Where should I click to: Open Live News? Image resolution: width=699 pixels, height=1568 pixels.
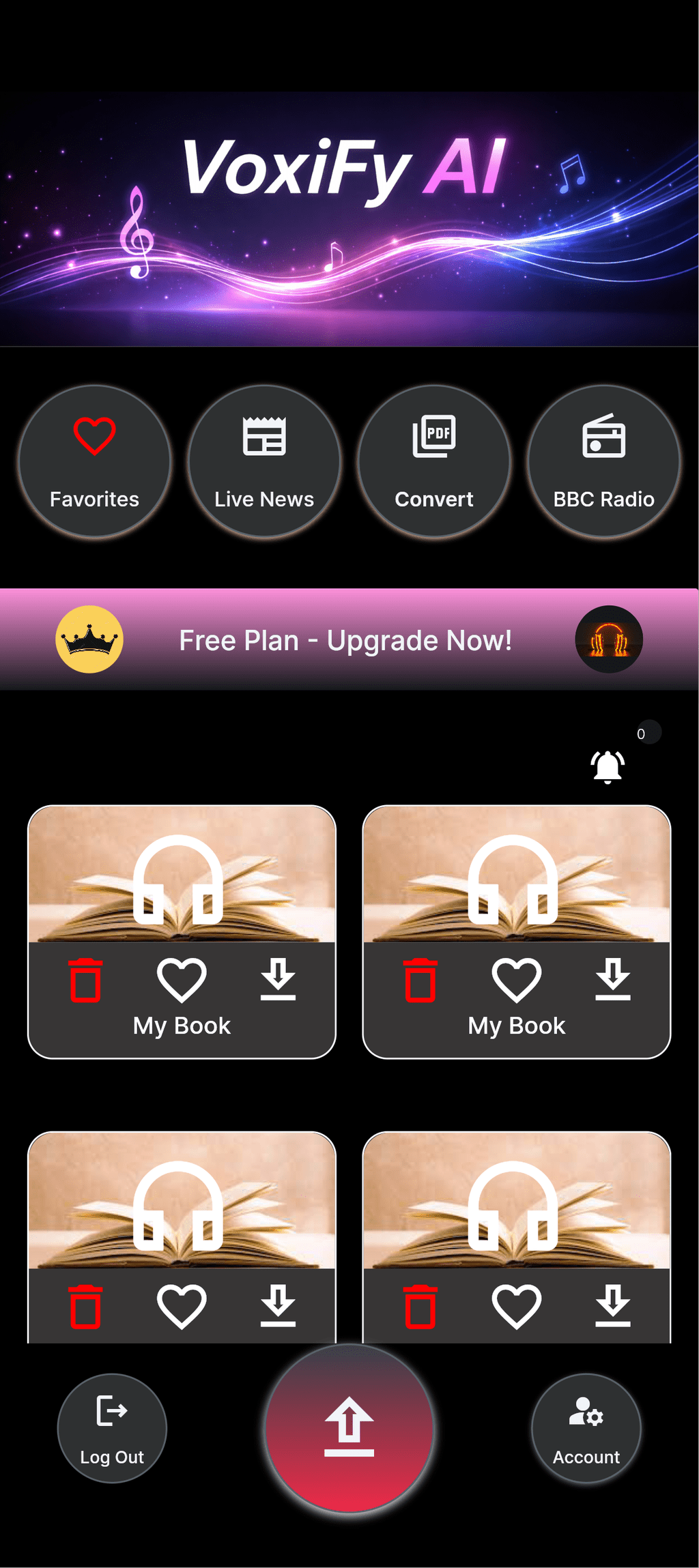(x=264, y=462)
